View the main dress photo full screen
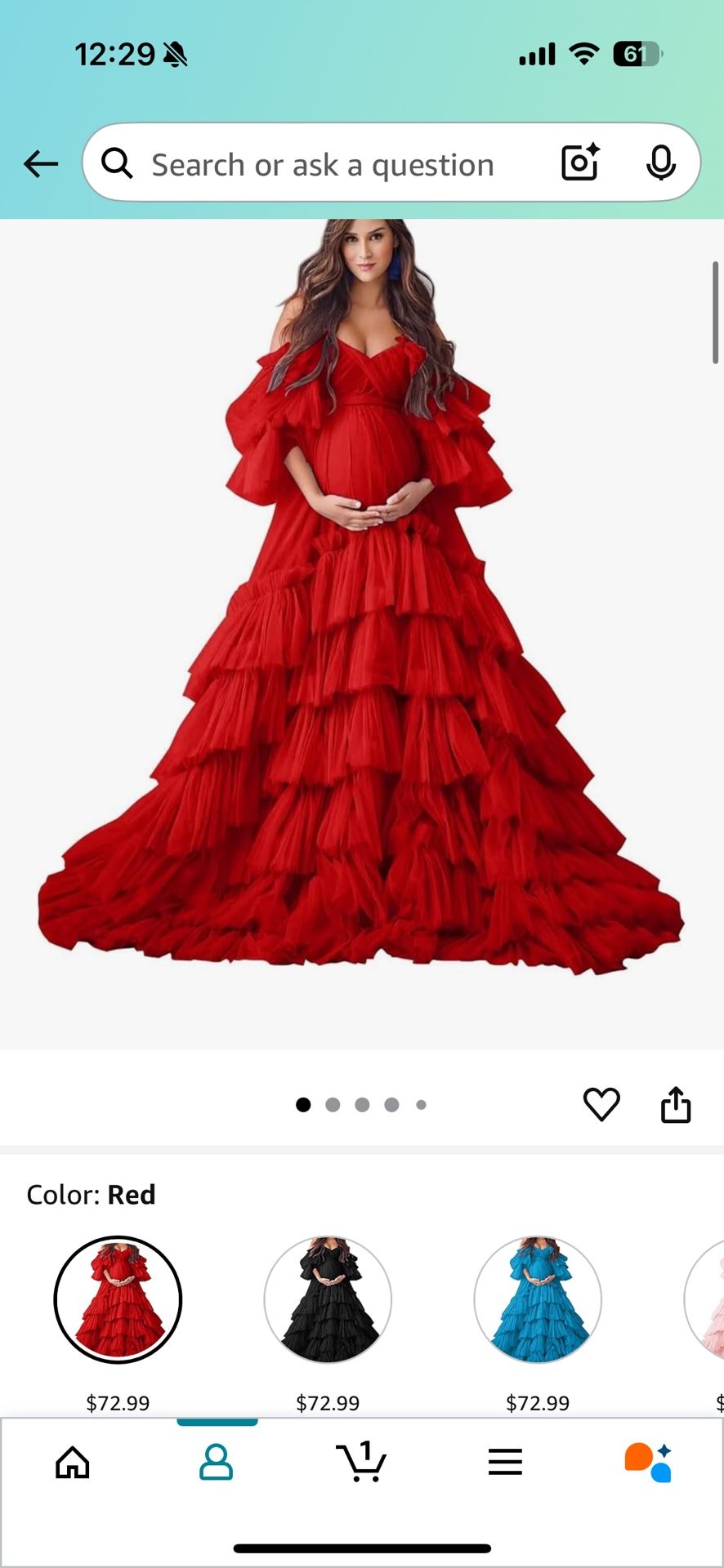The height and width of the screenshot is (1568, 724). point(362,621)
